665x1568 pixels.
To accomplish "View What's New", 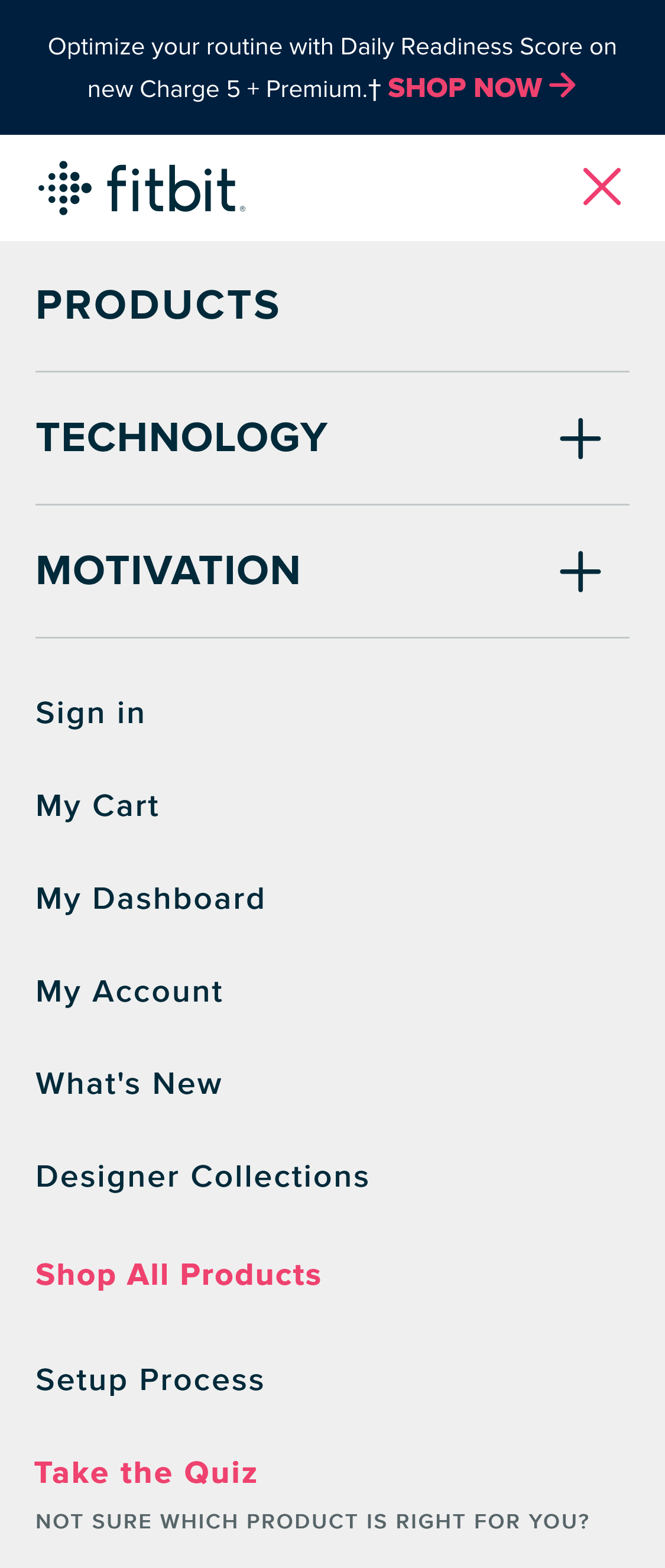I will pos(128,1084).
